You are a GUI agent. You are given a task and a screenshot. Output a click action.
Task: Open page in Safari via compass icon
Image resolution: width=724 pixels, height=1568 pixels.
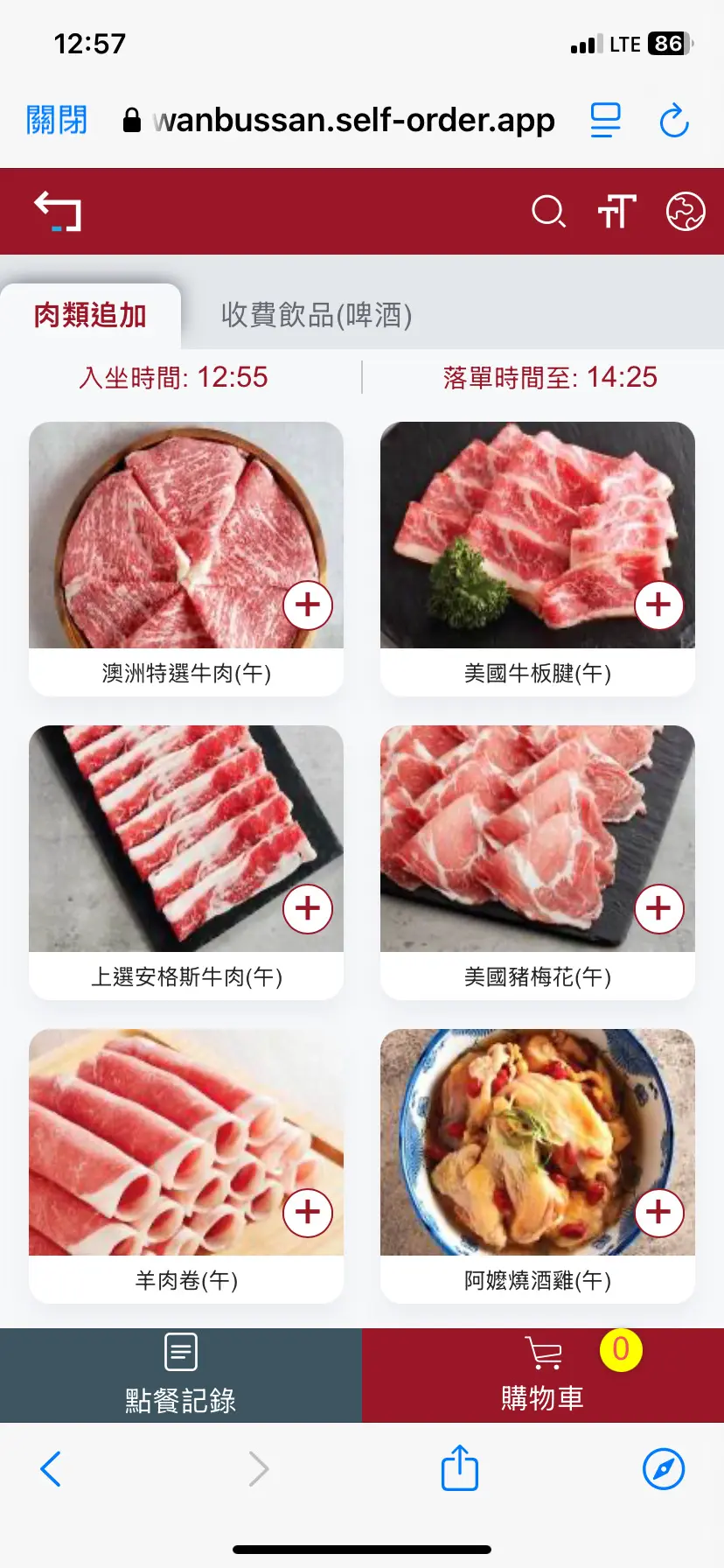point(664,1468)
